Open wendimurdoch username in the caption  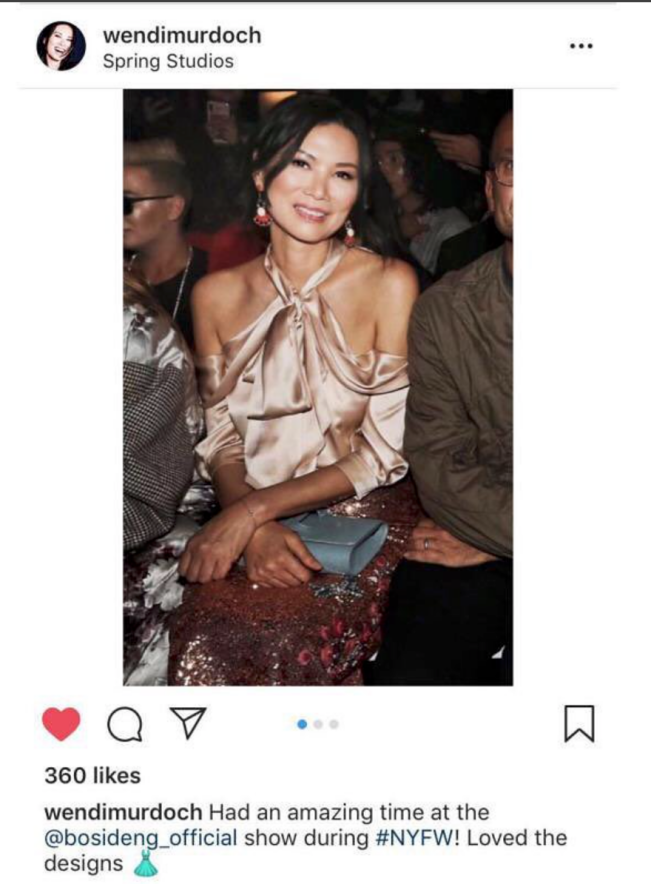[x=124, y=812]
